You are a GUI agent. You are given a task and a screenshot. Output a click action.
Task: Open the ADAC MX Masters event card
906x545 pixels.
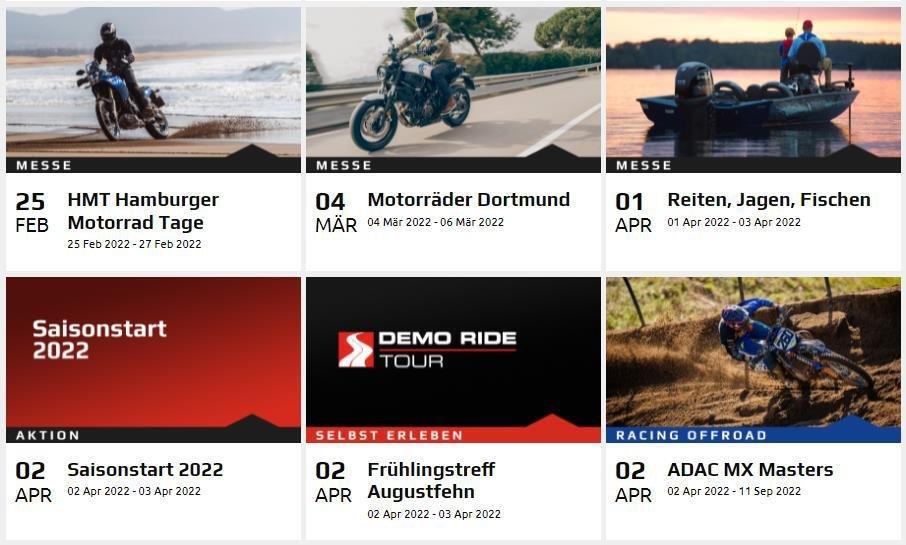[x=750, y=470]
